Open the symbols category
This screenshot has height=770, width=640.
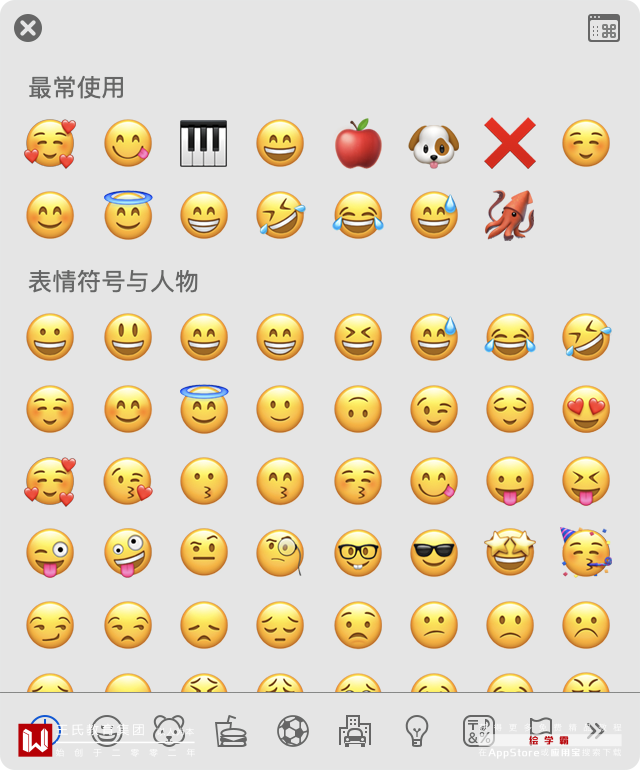click(479, 731)
